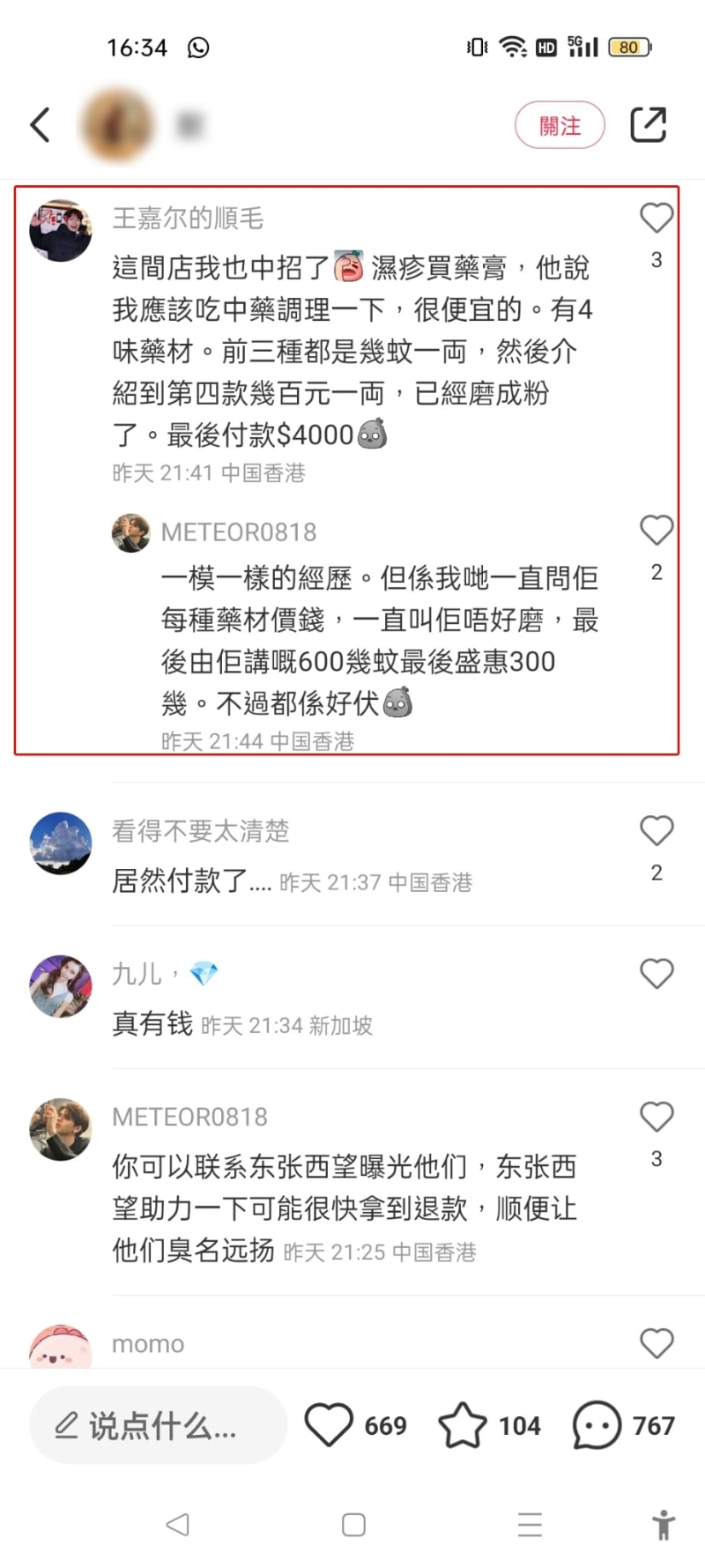Image resolution: width=705 pixels, height=1568 pixels.
Task: Tap the Wi-Fi status icon
Action: pos(512,47)
